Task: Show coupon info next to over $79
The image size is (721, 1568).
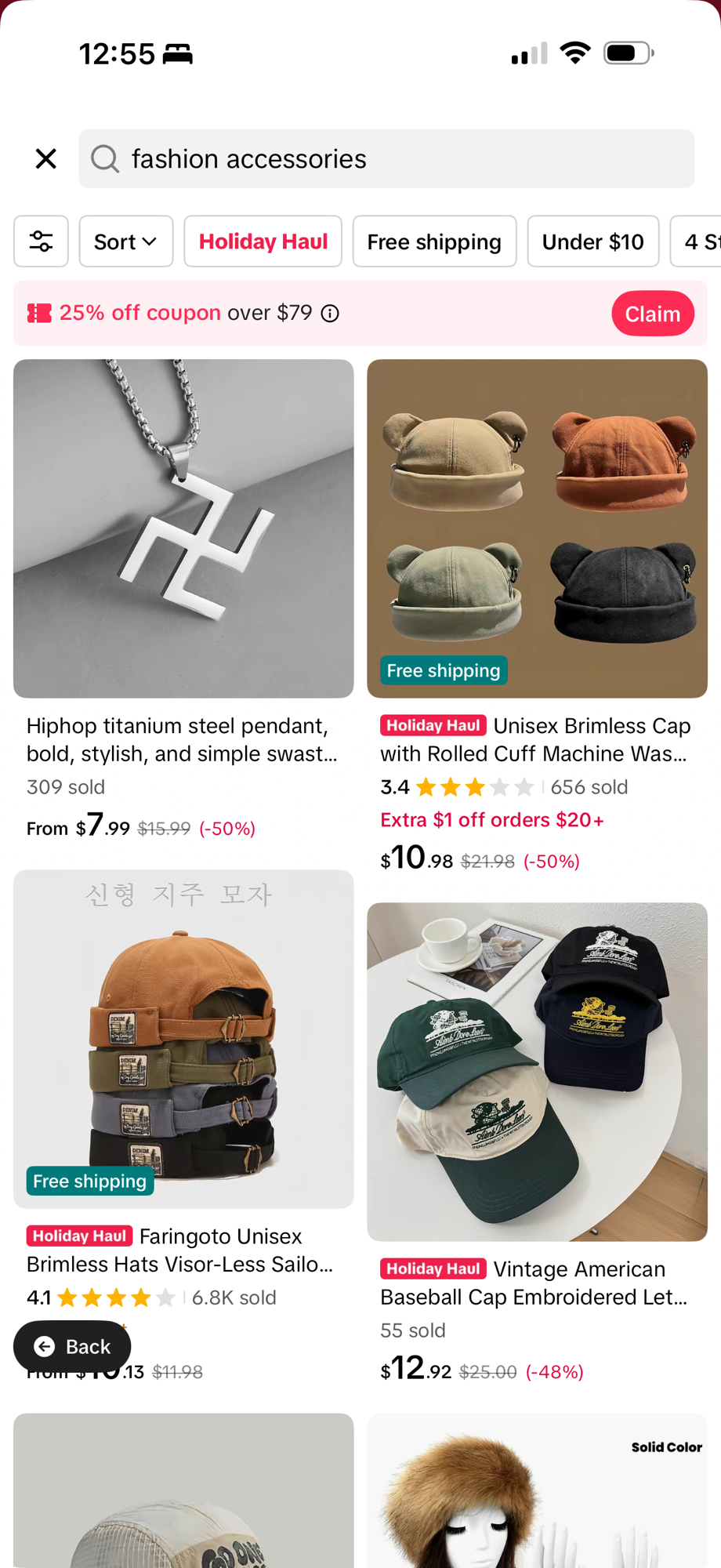Action: click(x=331, y=314)
